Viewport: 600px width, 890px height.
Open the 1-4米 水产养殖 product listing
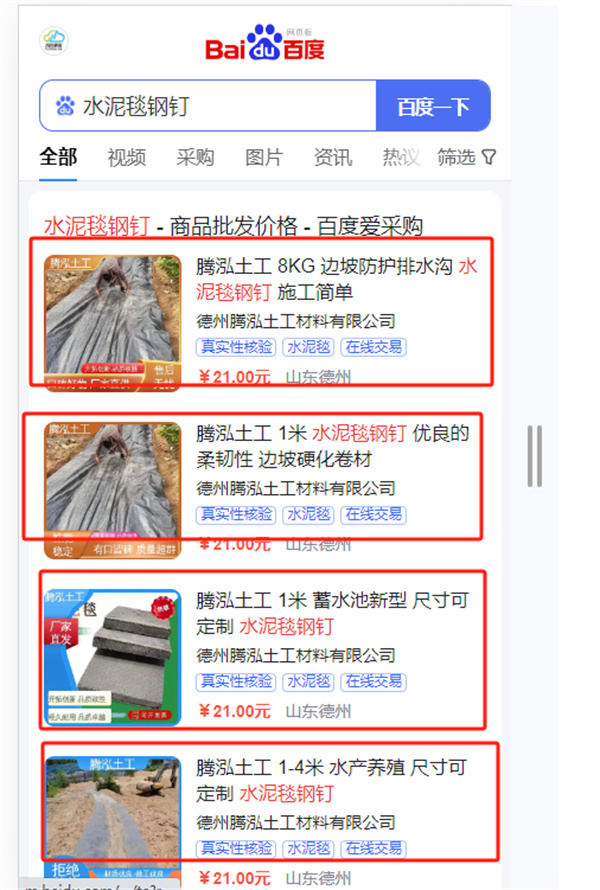332,780
